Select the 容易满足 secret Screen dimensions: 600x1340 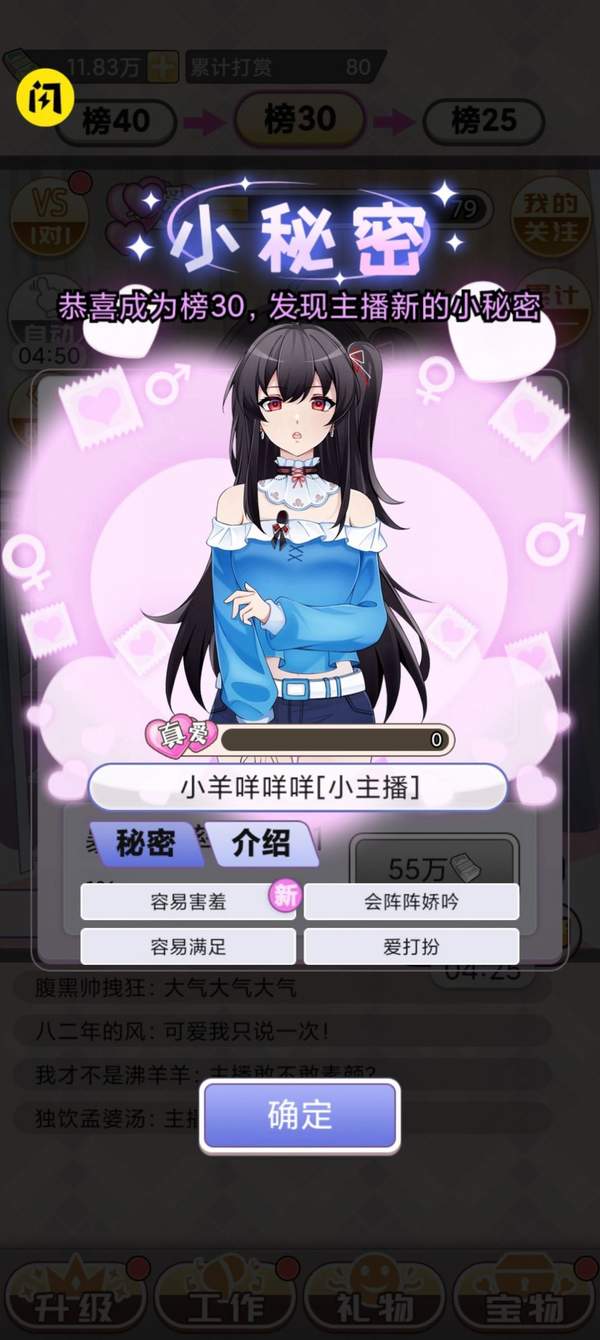187,946
